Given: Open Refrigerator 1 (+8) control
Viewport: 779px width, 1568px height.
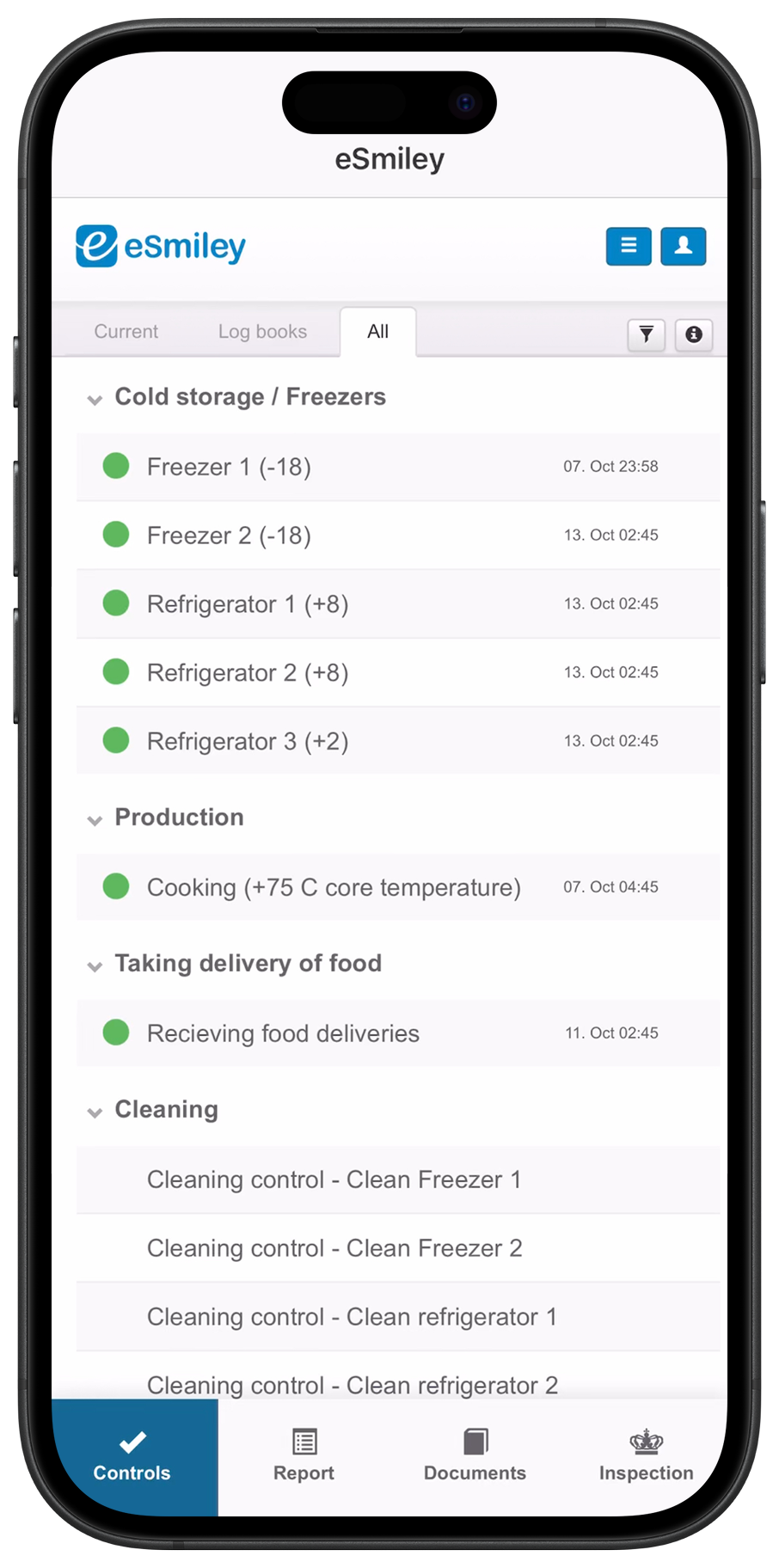Looking at the screenshot, I should coord(248,604).
